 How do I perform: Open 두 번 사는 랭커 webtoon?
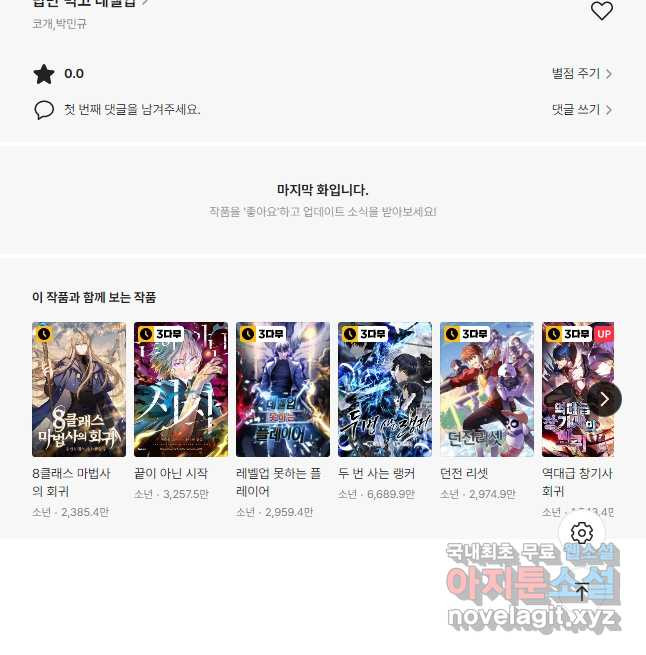coord(385,389)
